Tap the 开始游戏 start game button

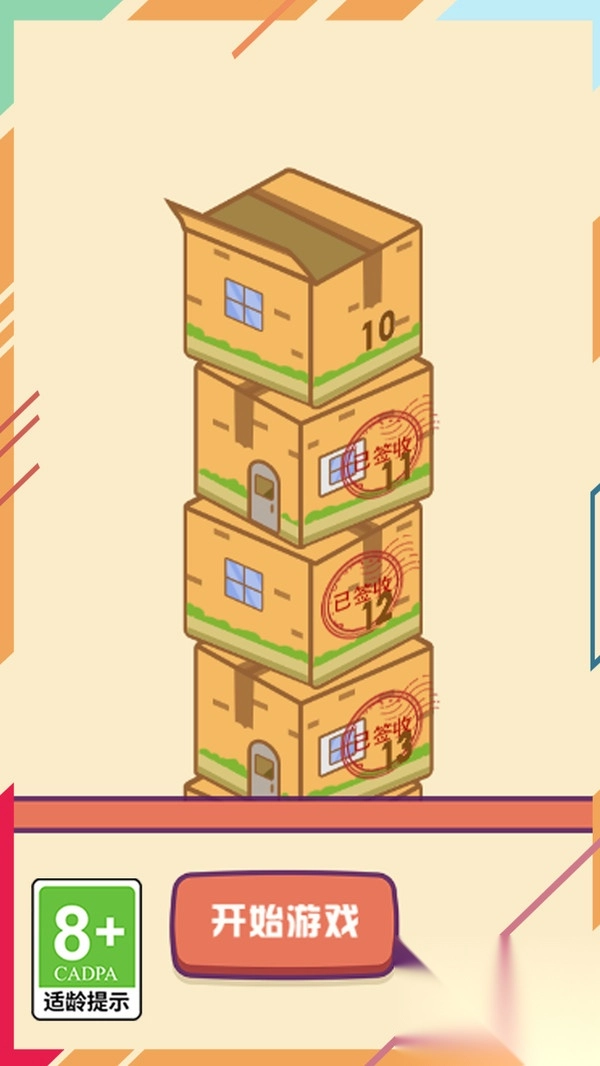point(284,923)
